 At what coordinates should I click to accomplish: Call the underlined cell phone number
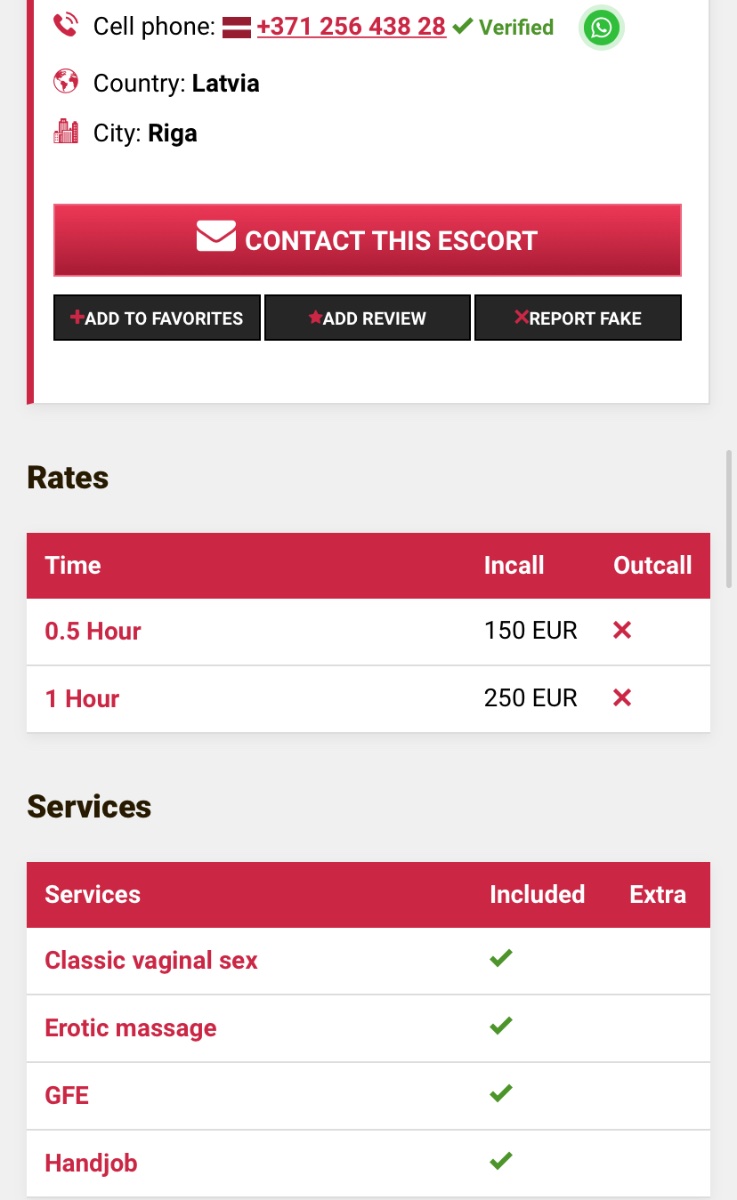tap(351, 27)
